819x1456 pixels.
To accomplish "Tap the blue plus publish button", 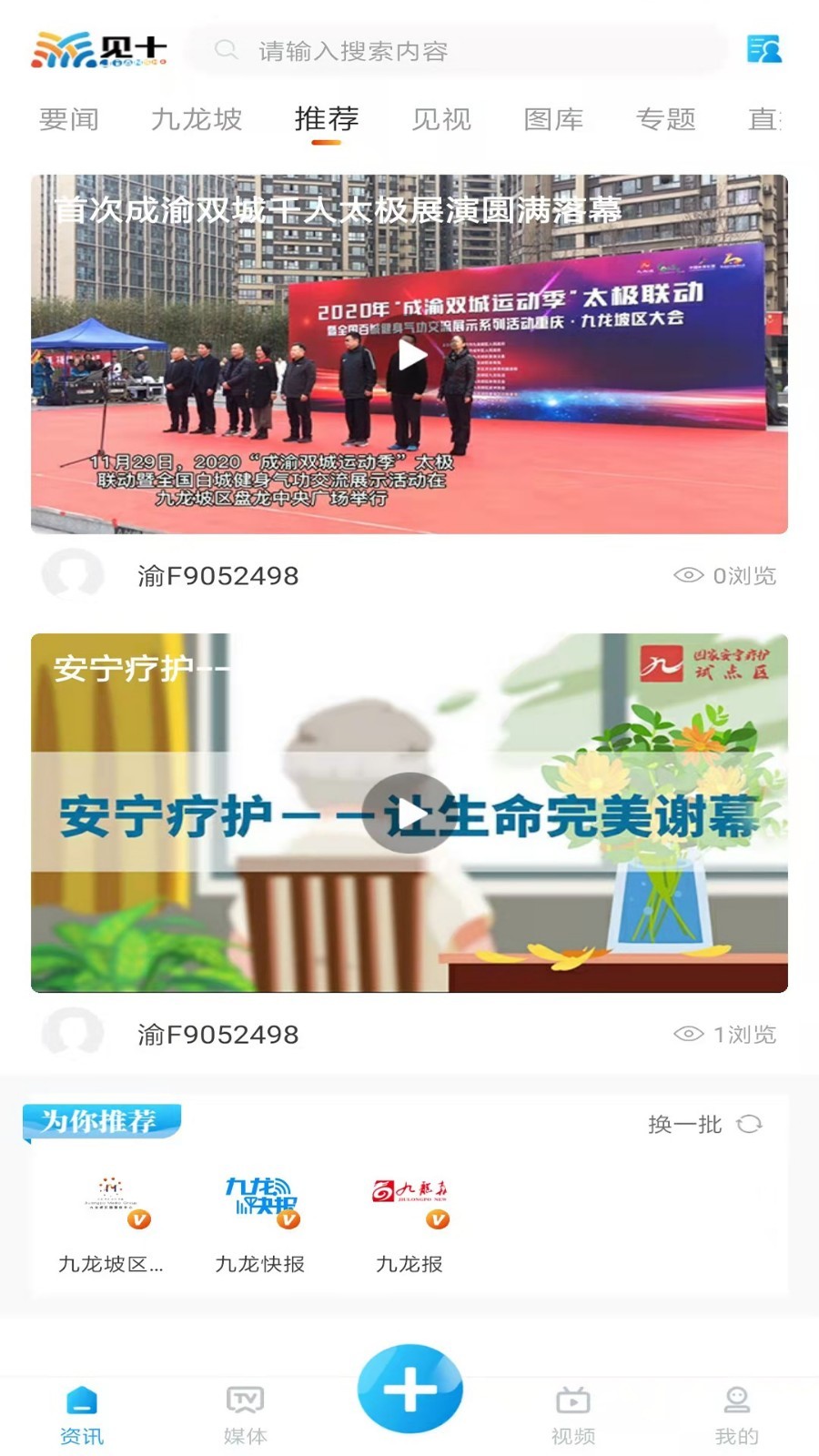I will point(409,1389).
